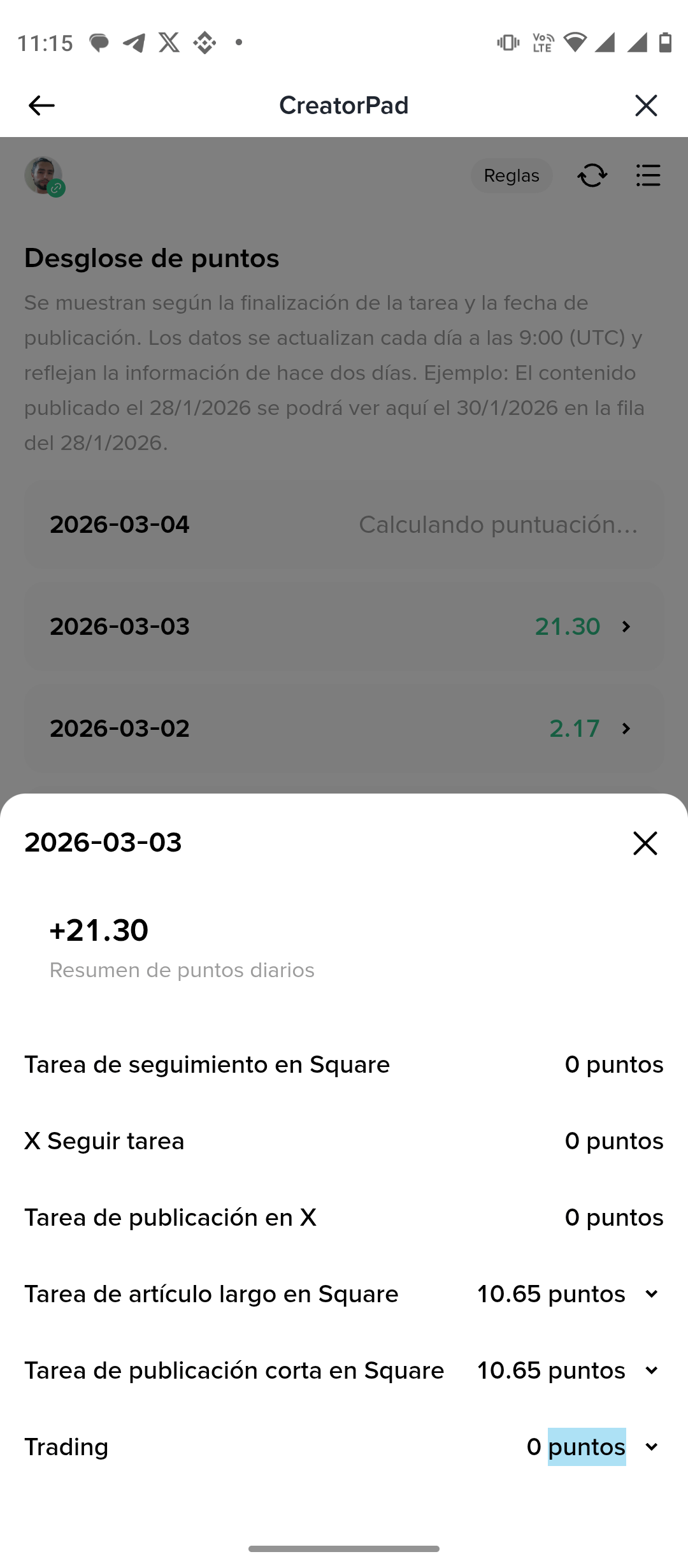
Task: Go back from CreatorPad
Action: (x=41, y=106)
